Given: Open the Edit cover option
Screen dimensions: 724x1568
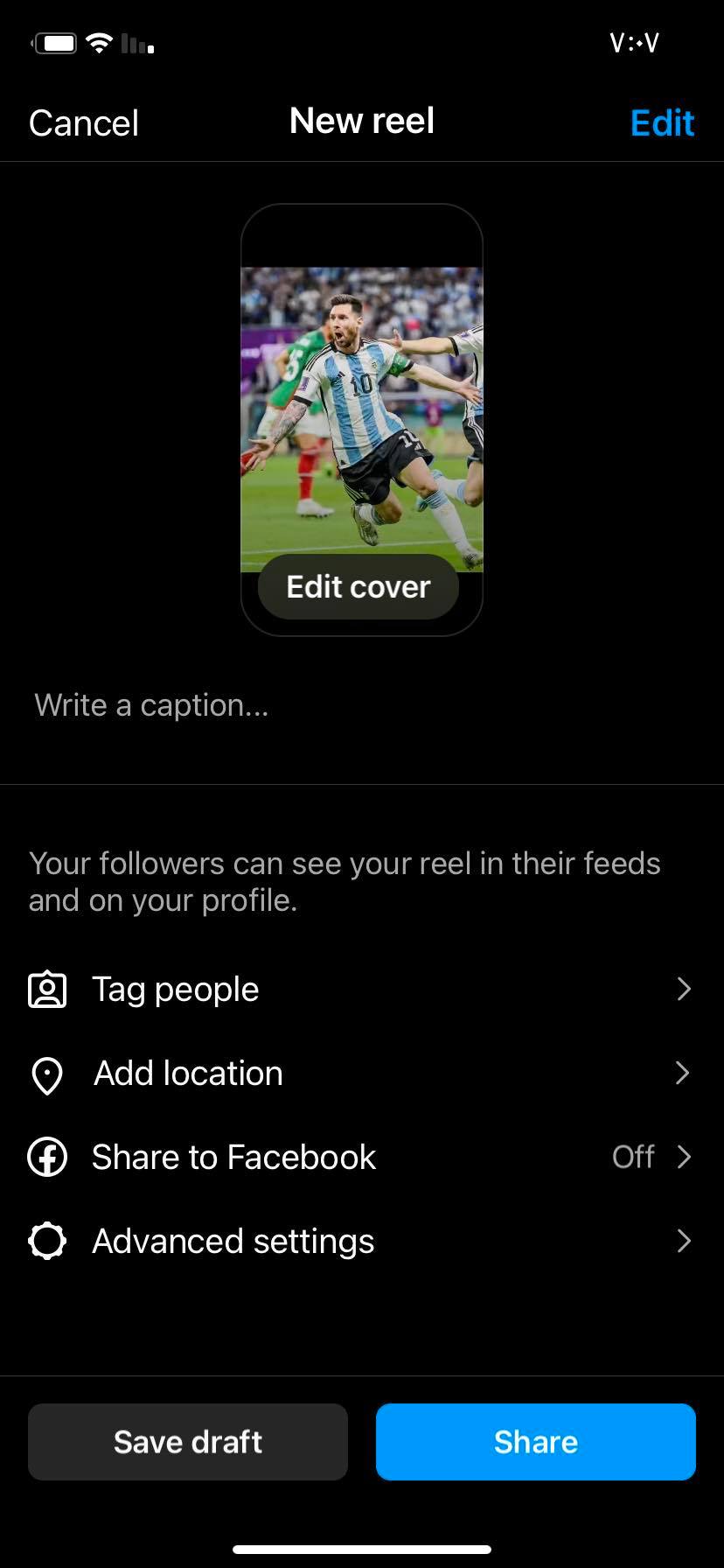Looking at the screenshot, I should tap(359, 586).
